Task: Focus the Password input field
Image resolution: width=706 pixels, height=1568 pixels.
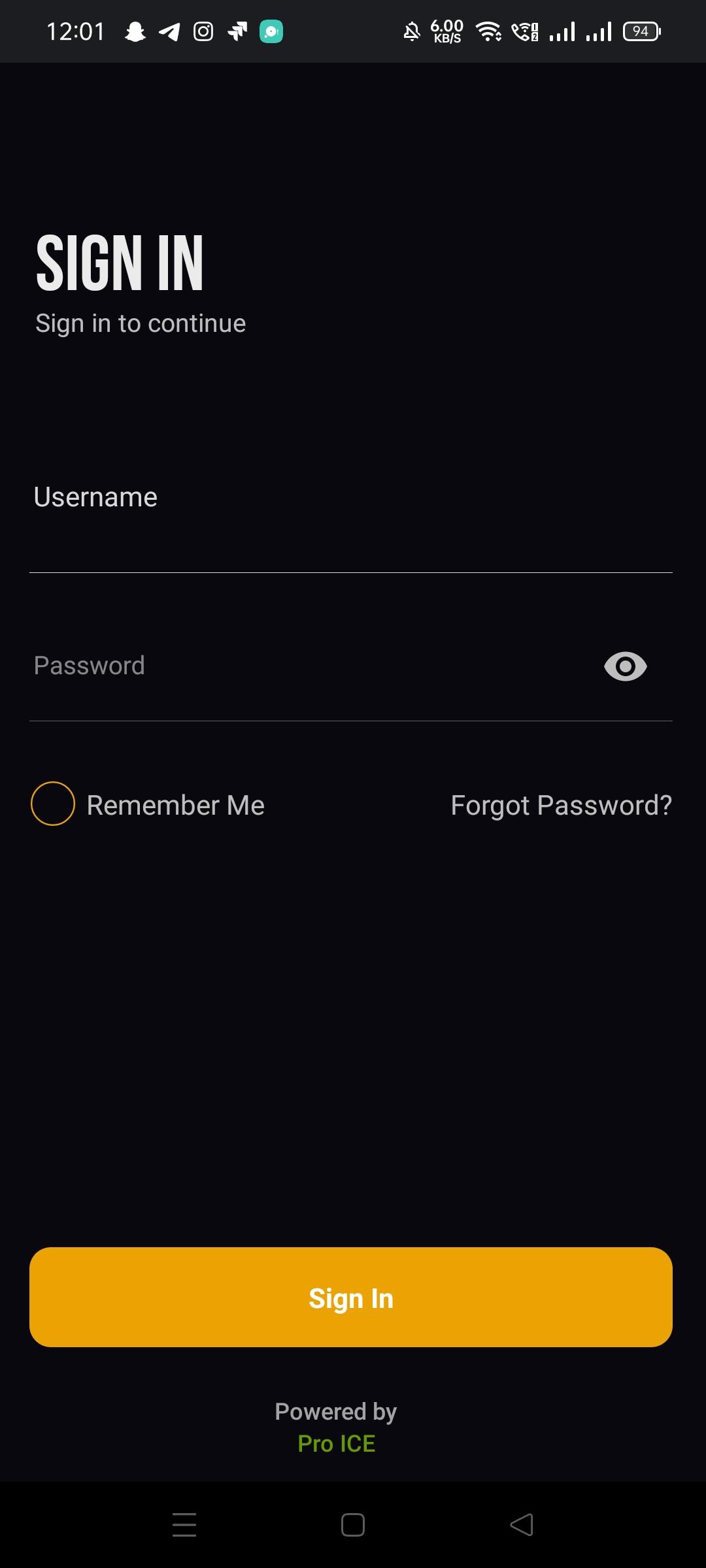Action: click(261, 666)
